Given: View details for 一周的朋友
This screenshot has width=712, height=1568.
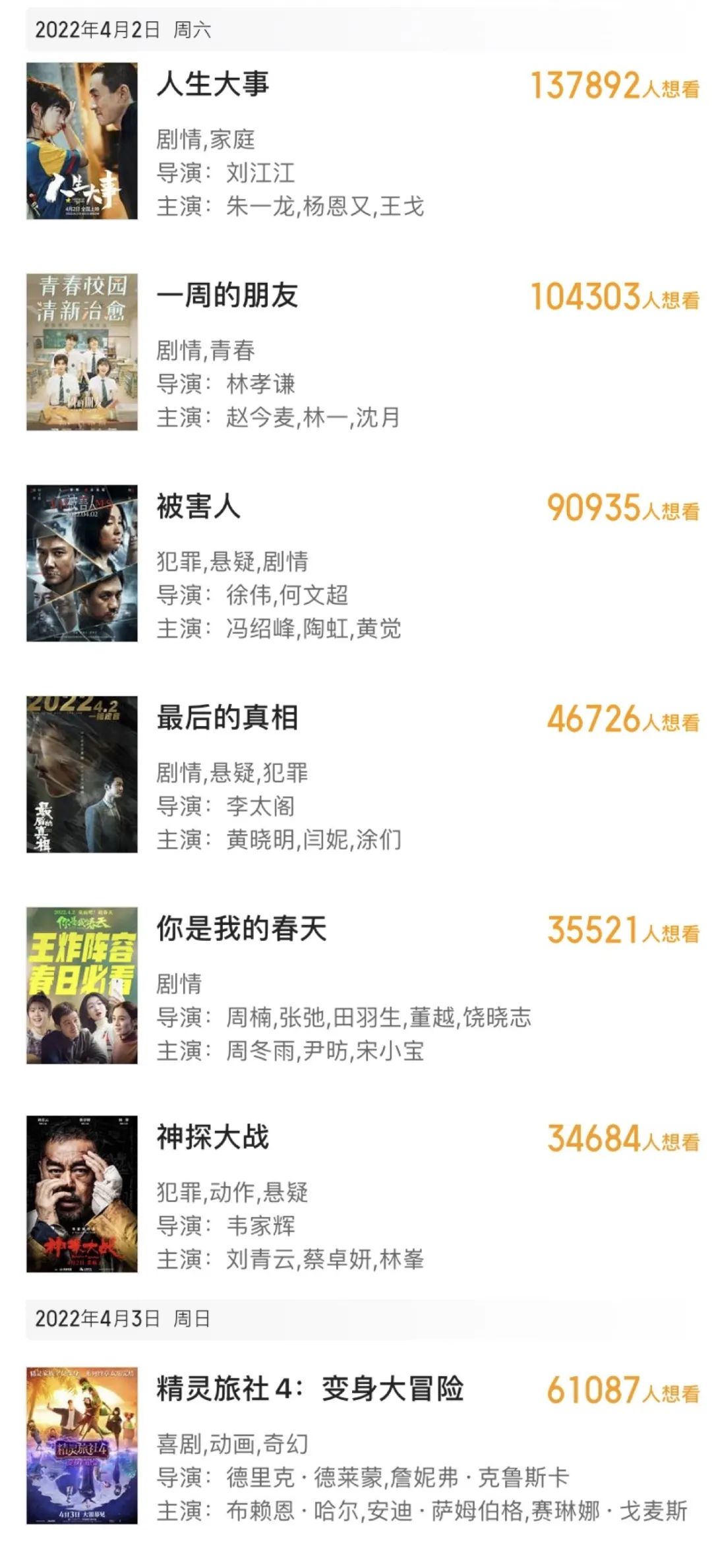Looking at the screenshot, I should 227,295.
